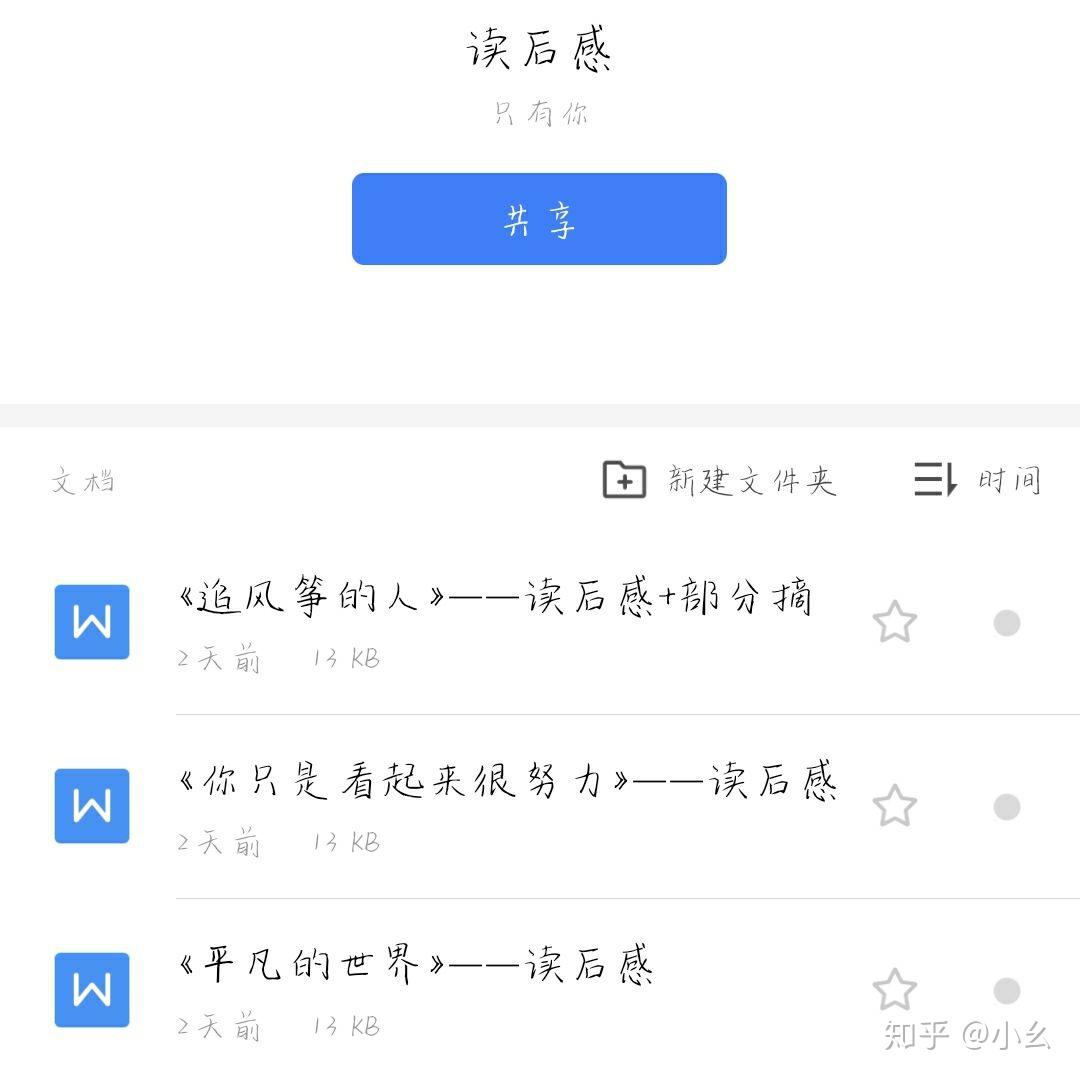Create a folder via 新建文件夹
Image resolution: width=1080 pixels, height=1080 pixels.
719,480
